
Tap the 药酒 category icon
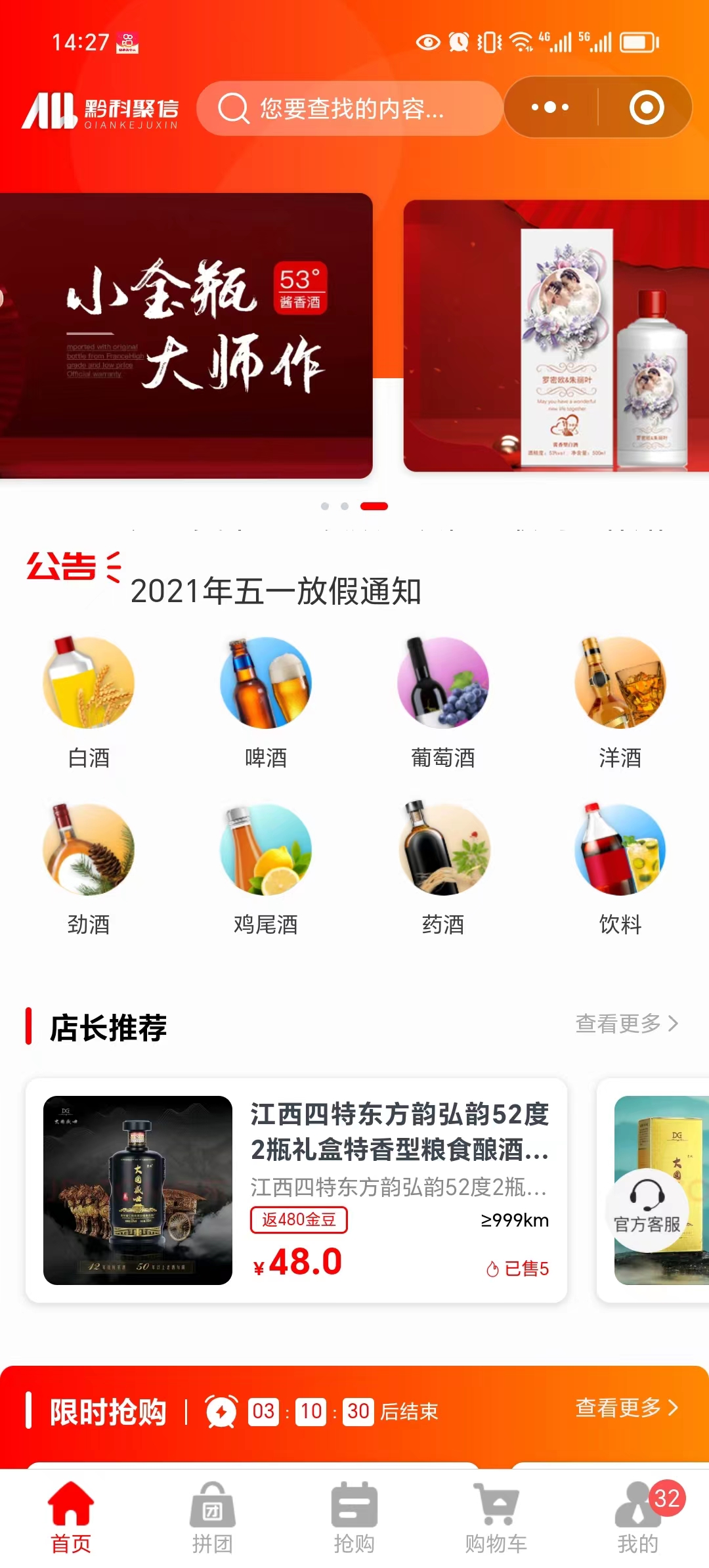pyautogui.click(x=443, y=850)
